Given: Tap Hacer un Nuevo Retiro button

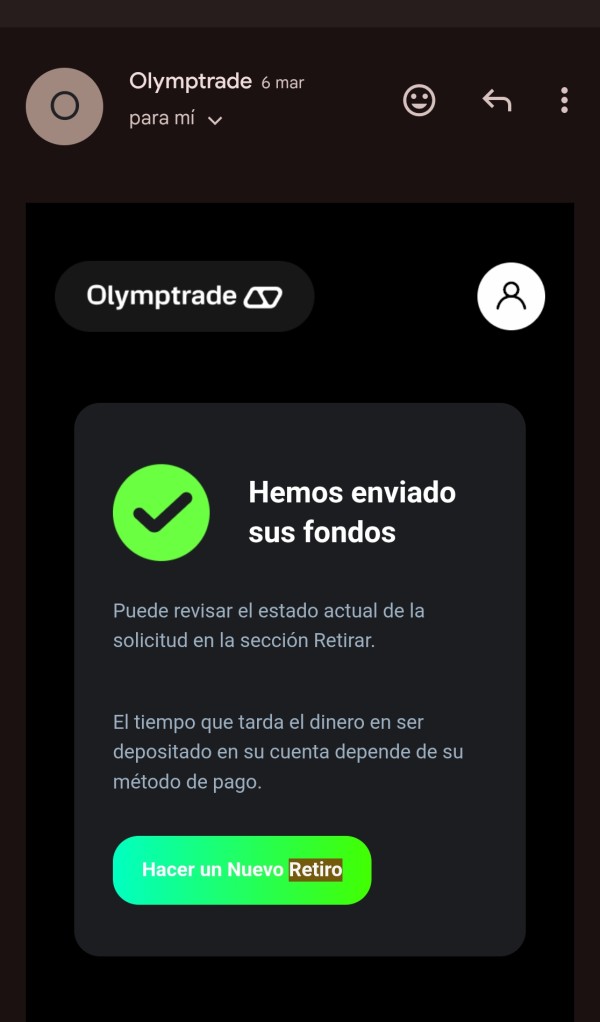Looking at the screenshot, I should (242, 869).
